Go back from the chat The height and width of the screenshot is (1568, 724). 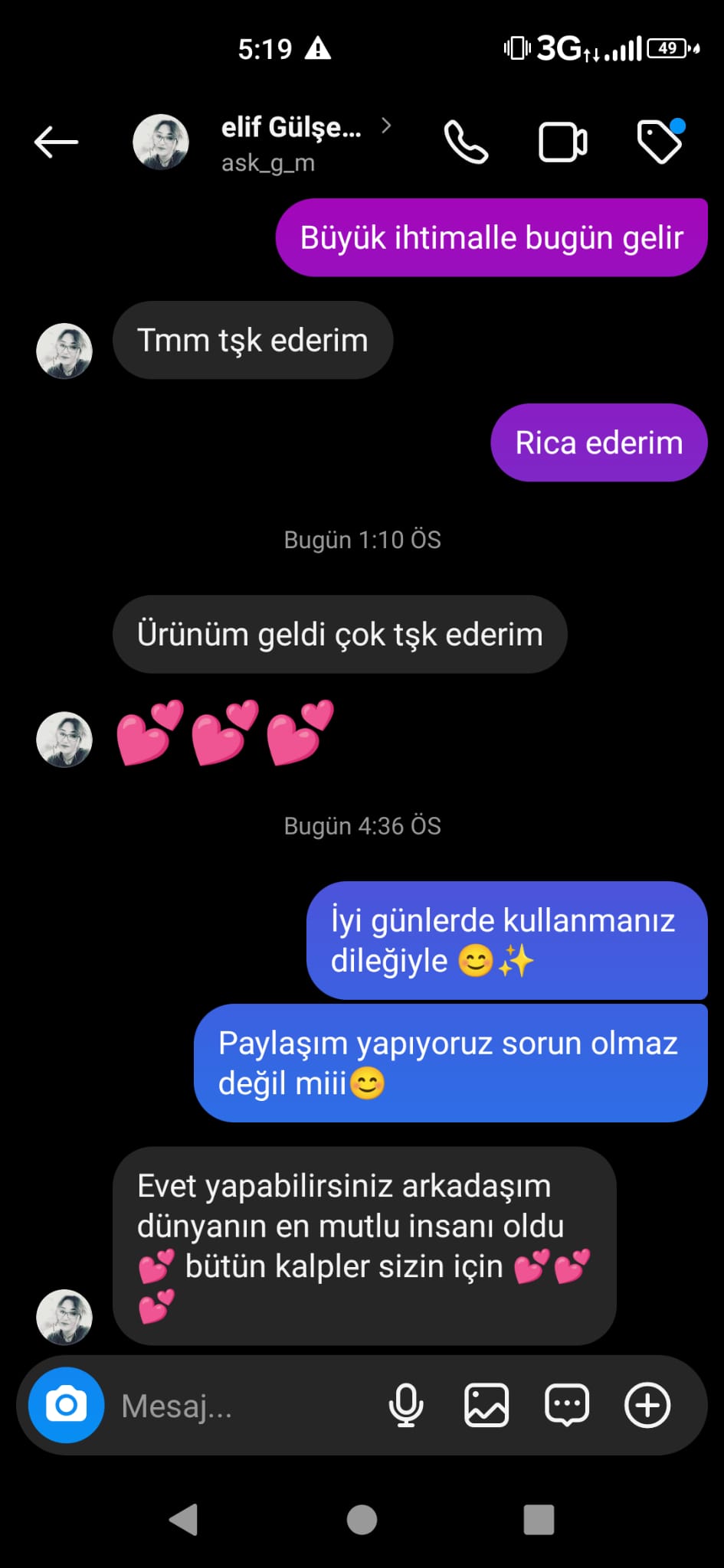pyautogui.click(x=56, y=142)
